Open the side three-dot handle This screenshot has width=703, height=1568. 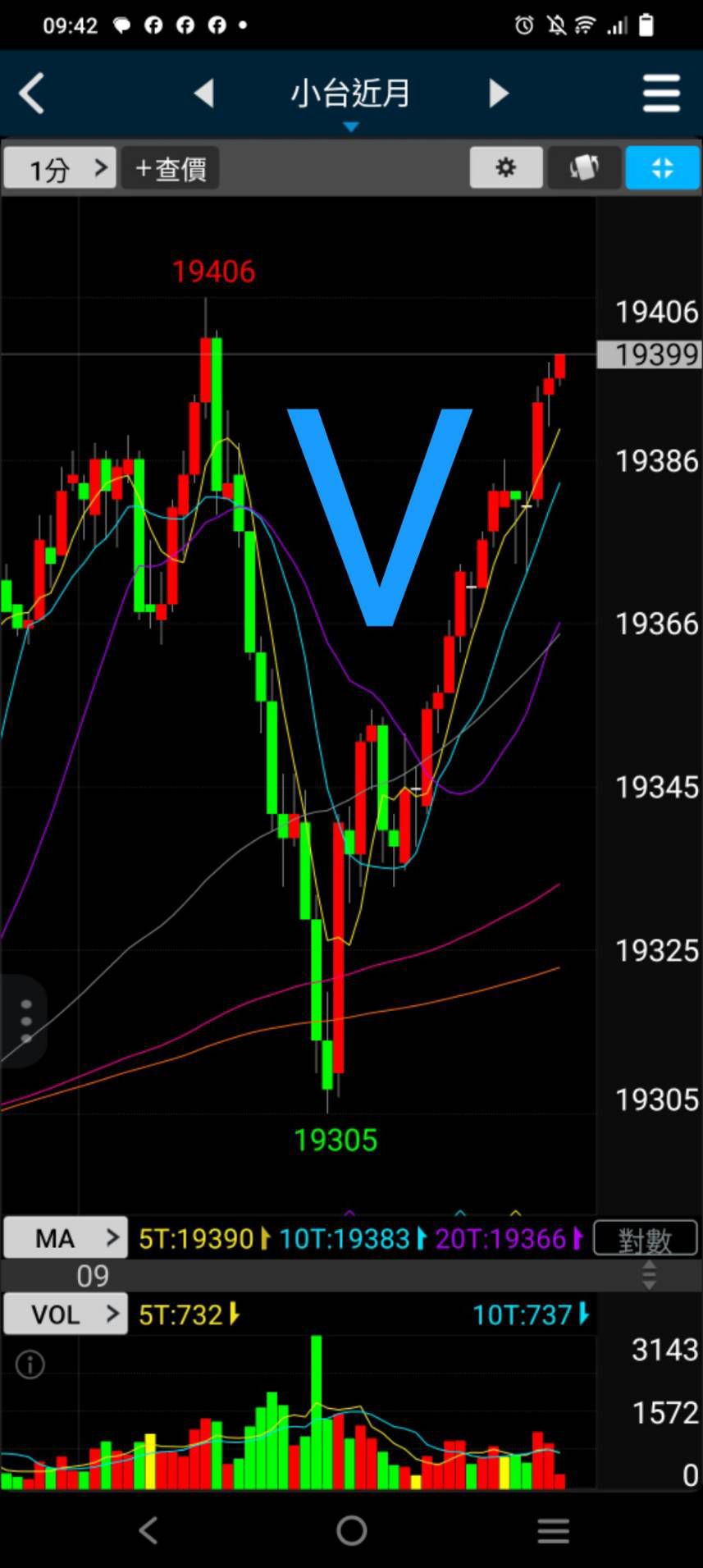coord(25,1021)
